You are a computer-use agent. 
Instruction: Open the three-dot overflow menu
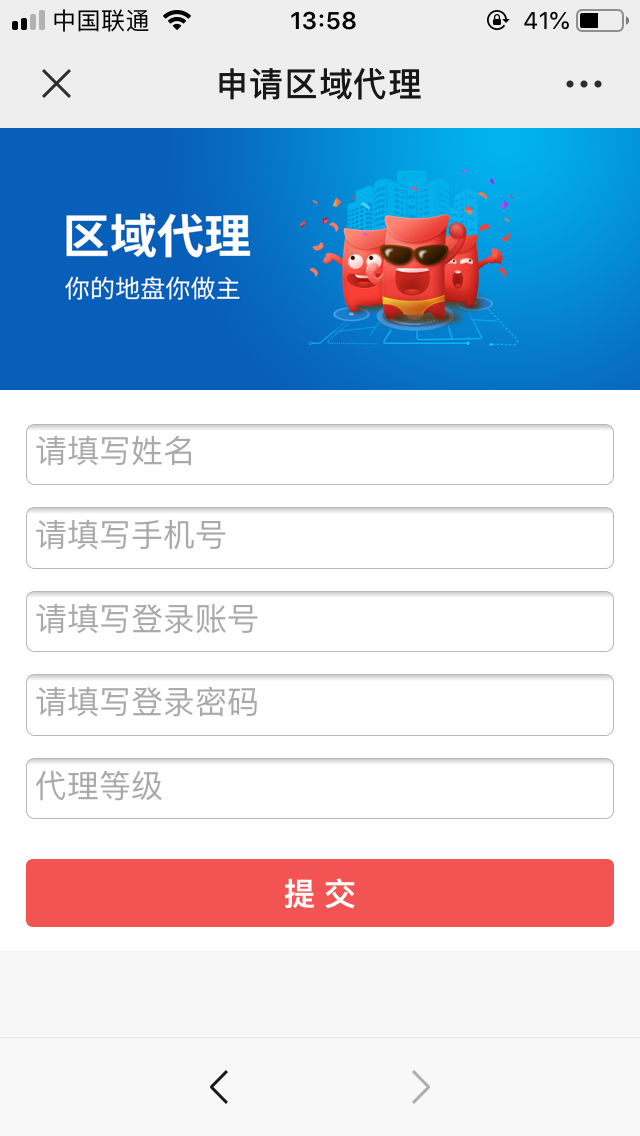[583, 84]
